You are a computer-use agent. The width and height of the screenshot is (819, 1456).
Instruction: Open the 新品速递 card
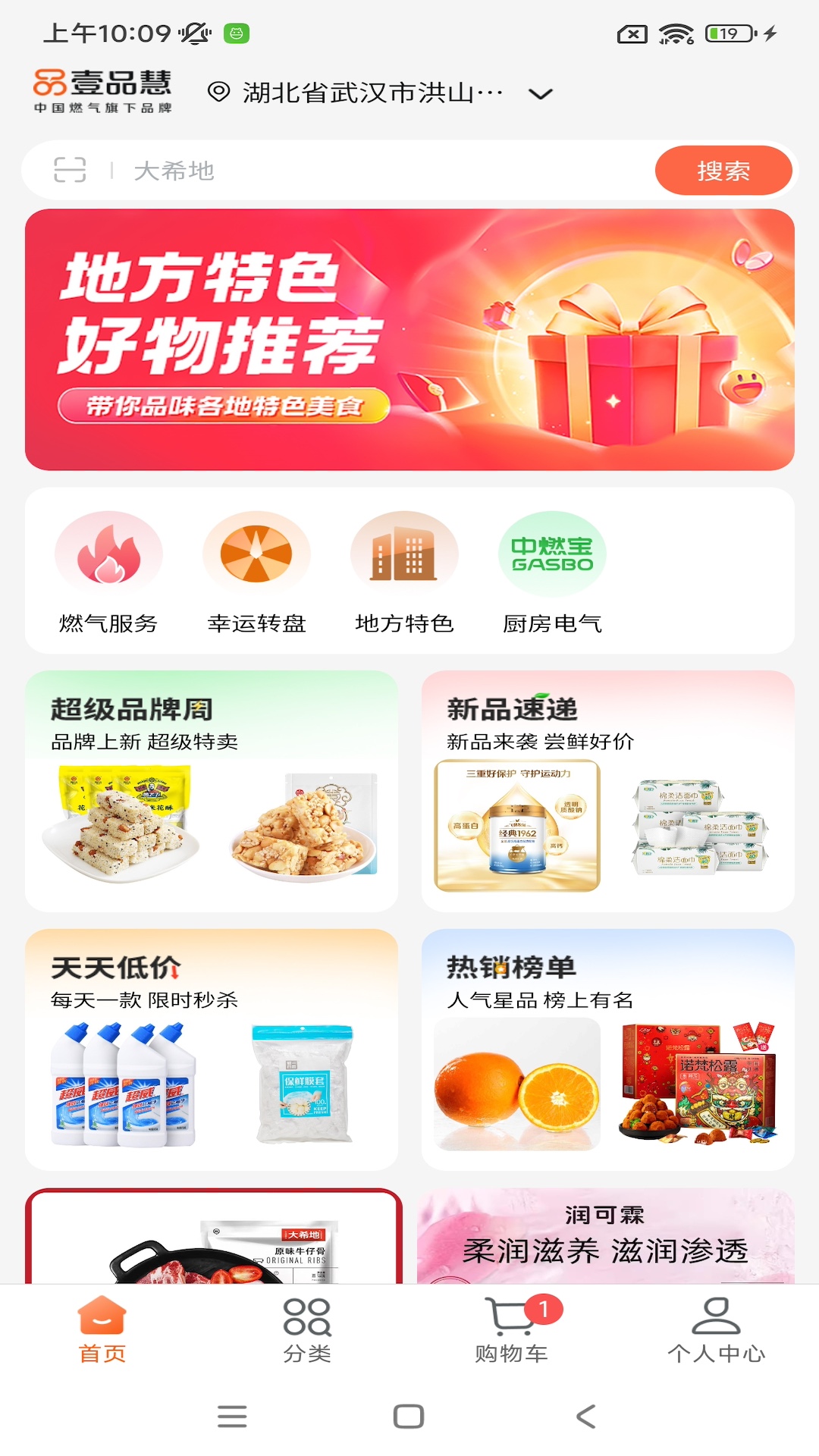[x=607, y=791]
